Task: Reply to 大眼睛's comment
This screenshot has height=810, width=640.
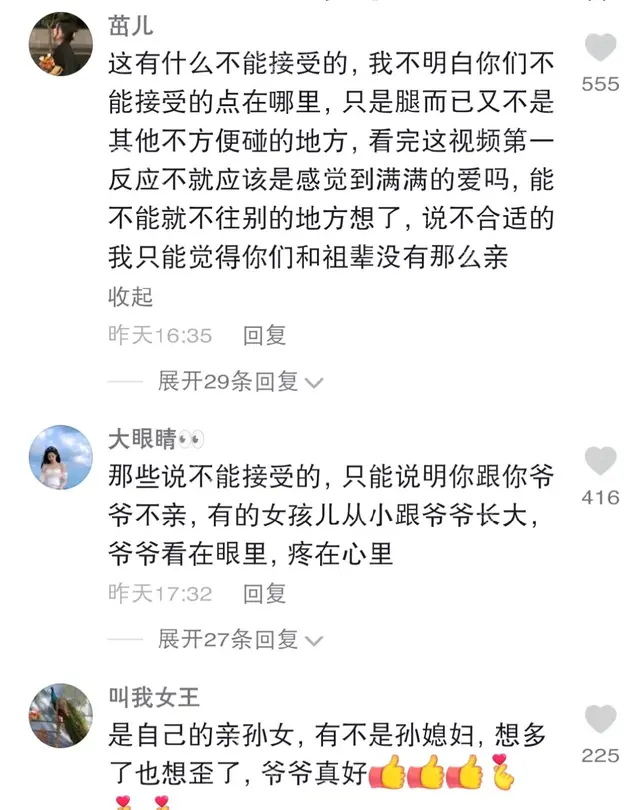Action: [265, 593]
